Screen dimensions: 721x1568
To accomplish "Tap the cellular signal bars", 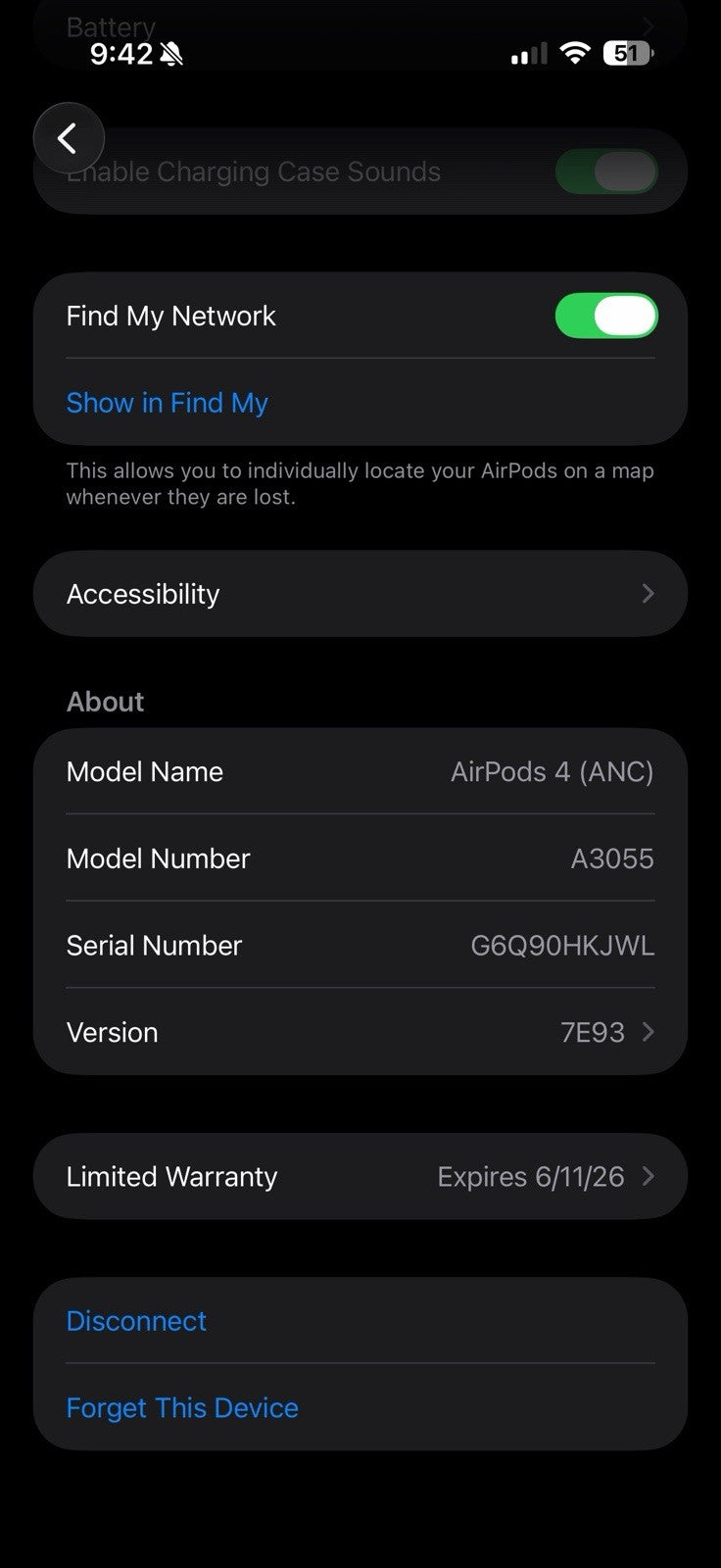I will coord(526,54).
